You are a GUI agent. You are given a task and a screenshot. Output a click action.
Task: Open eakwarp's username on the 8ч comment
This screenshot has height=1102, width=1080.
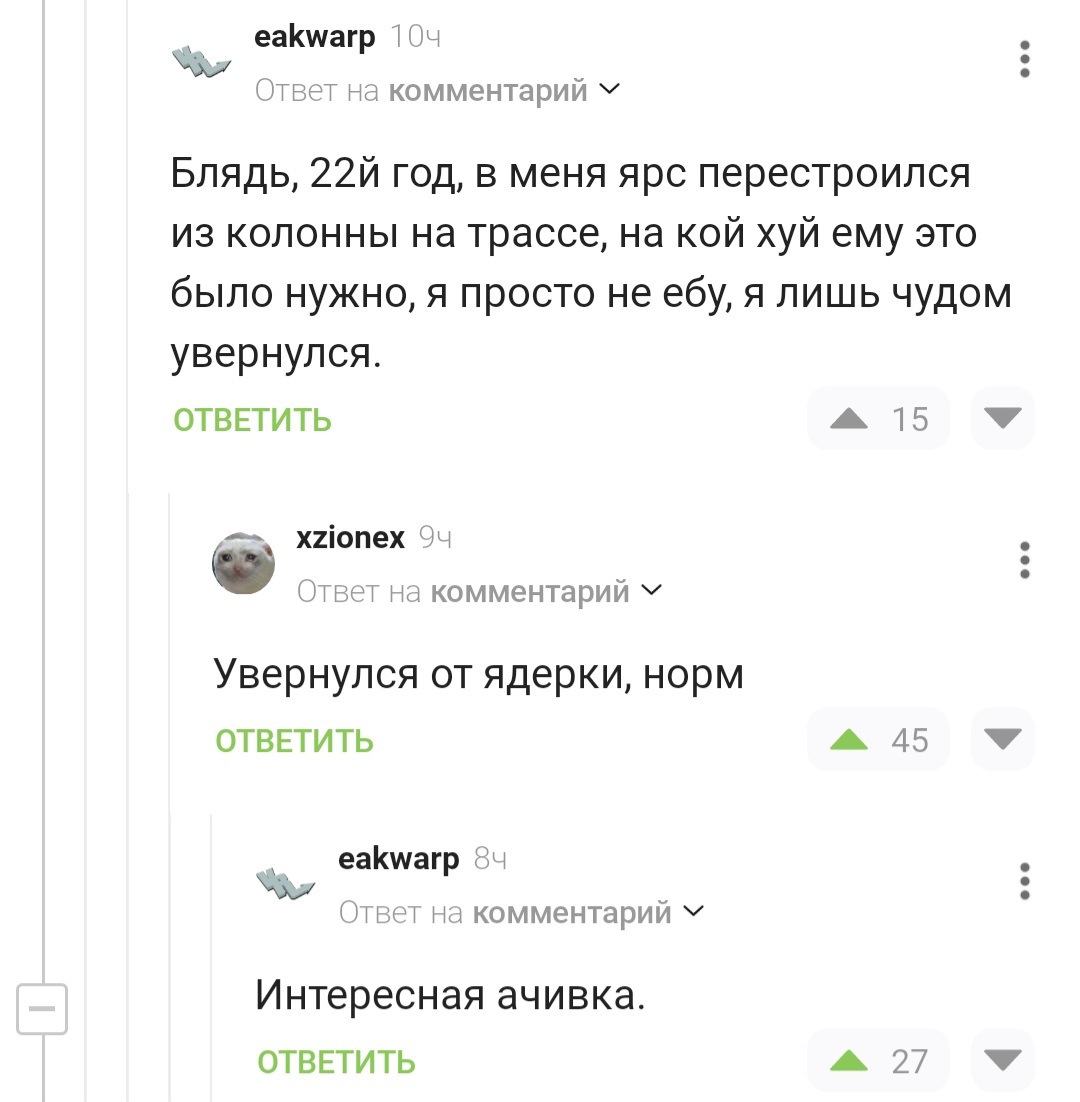pyautogui.click(x=399, y=859)
